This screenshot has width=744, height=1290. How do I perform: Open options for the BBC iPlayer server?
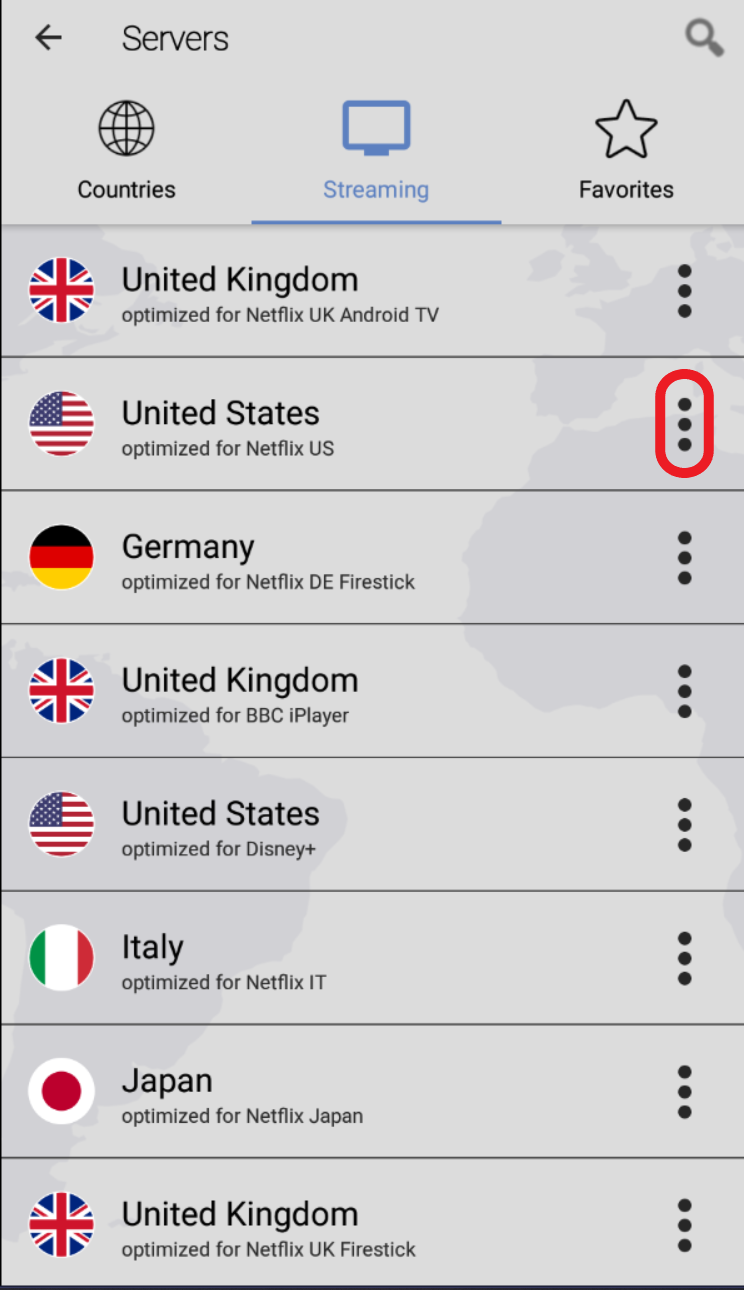pyautogui.click(x=684, y=691)
